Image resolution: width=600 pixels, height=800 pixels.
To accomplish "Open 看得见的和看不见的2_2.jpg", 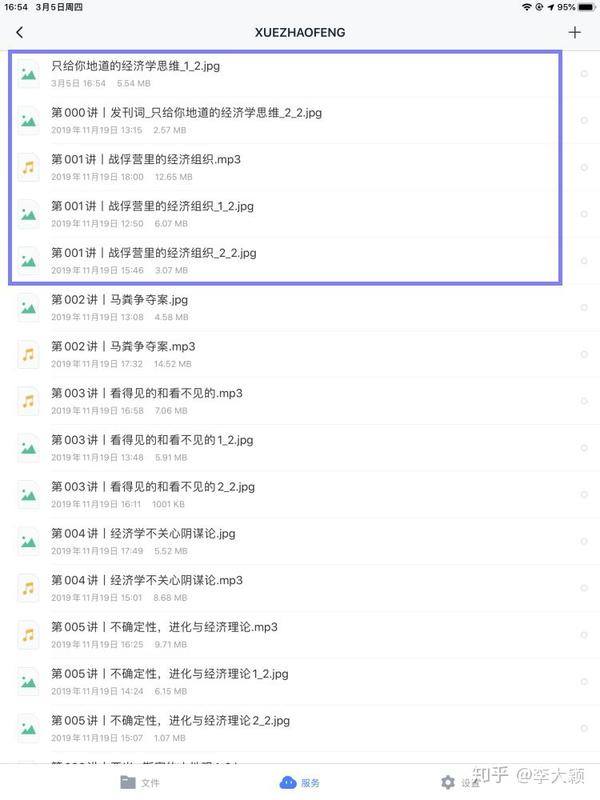I will coord(152,487).
